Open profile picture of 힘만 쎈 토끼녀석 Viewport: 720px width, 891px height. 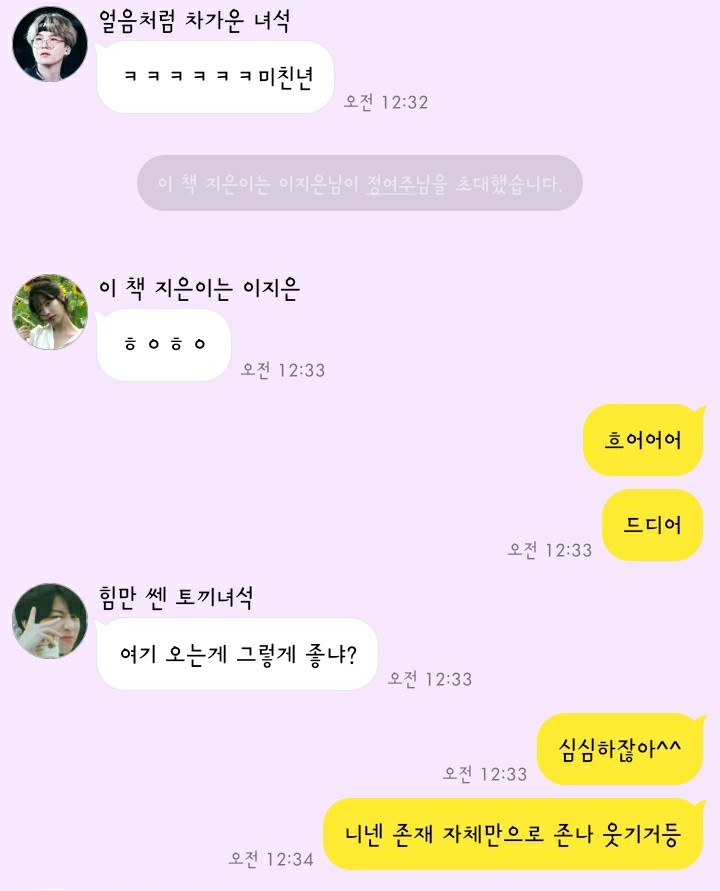coord(50,621)
